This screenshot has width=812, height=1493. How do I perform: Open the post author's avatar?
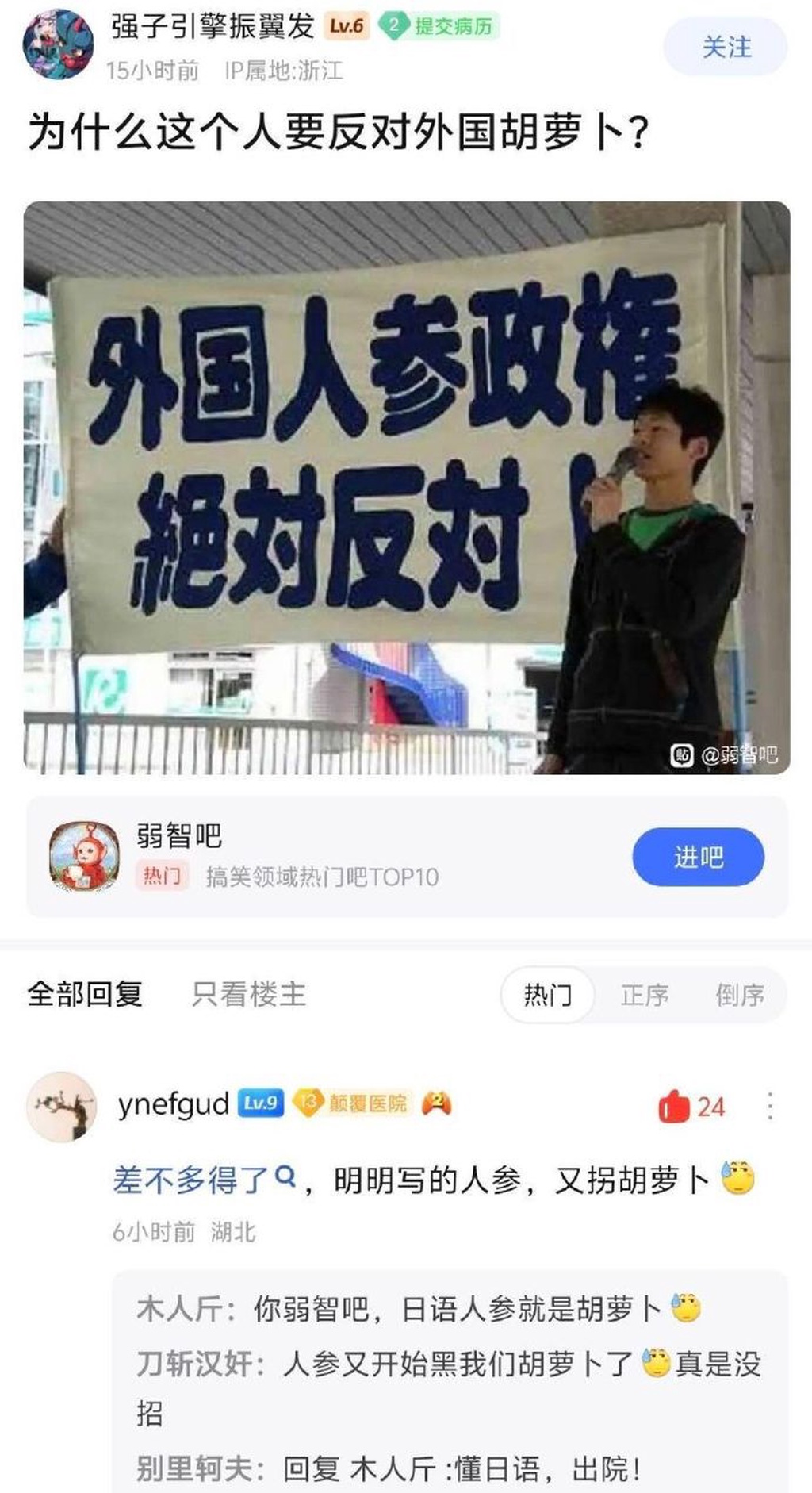[58, 46]
